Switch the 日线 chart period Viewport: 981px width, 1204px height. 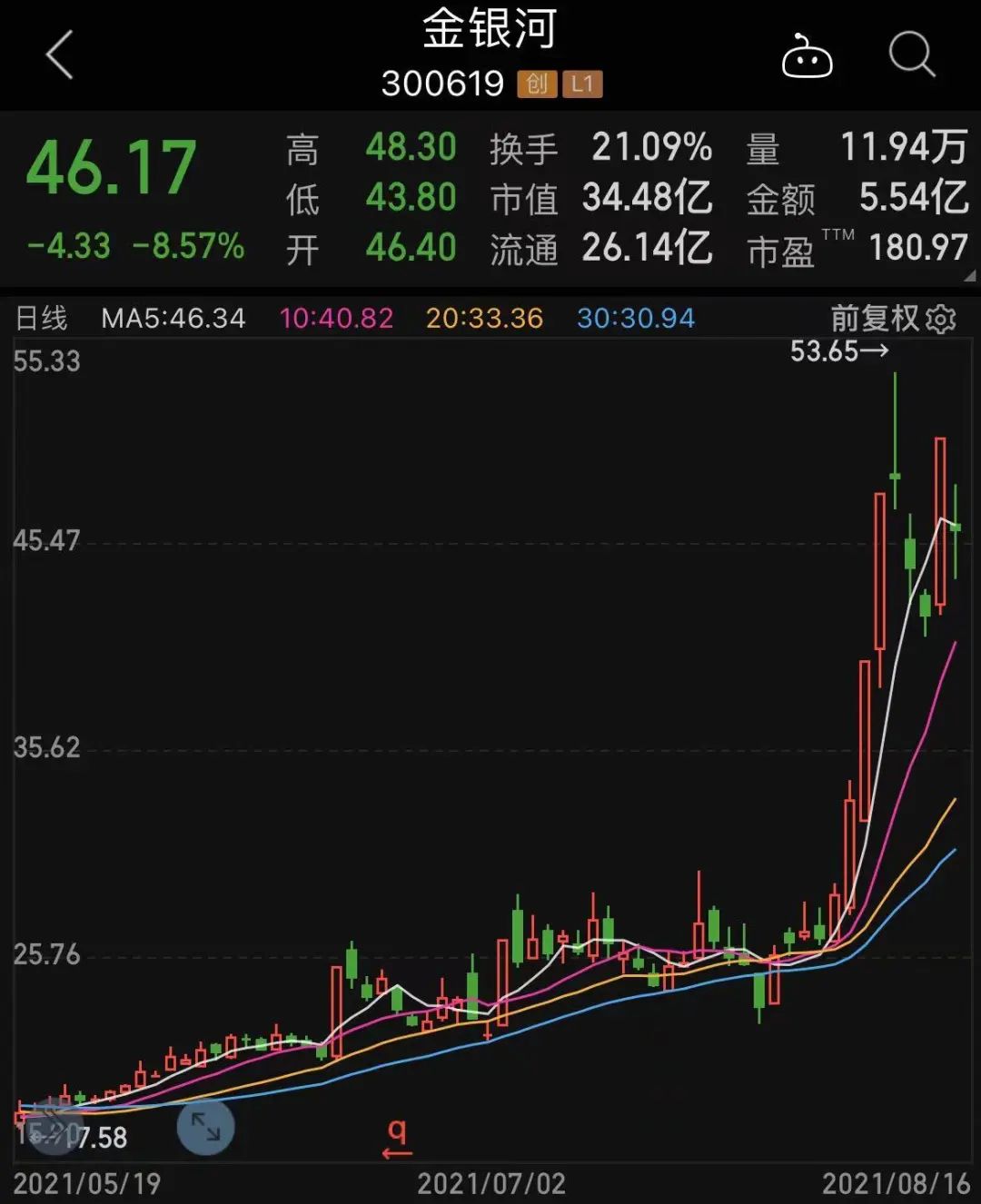pyautogui.click(x=42, y=319)
